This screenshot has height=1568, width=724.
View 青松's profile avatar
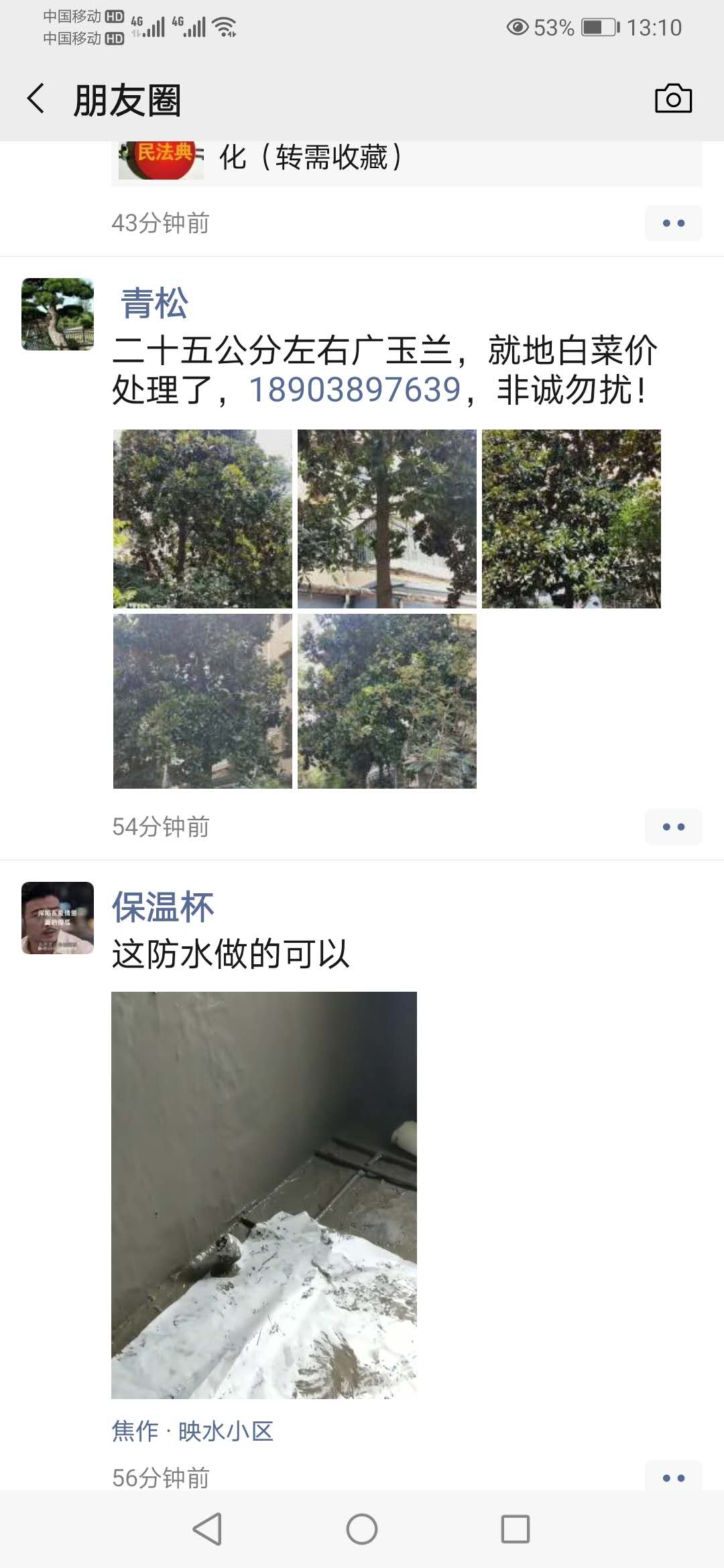click(58, 314)
